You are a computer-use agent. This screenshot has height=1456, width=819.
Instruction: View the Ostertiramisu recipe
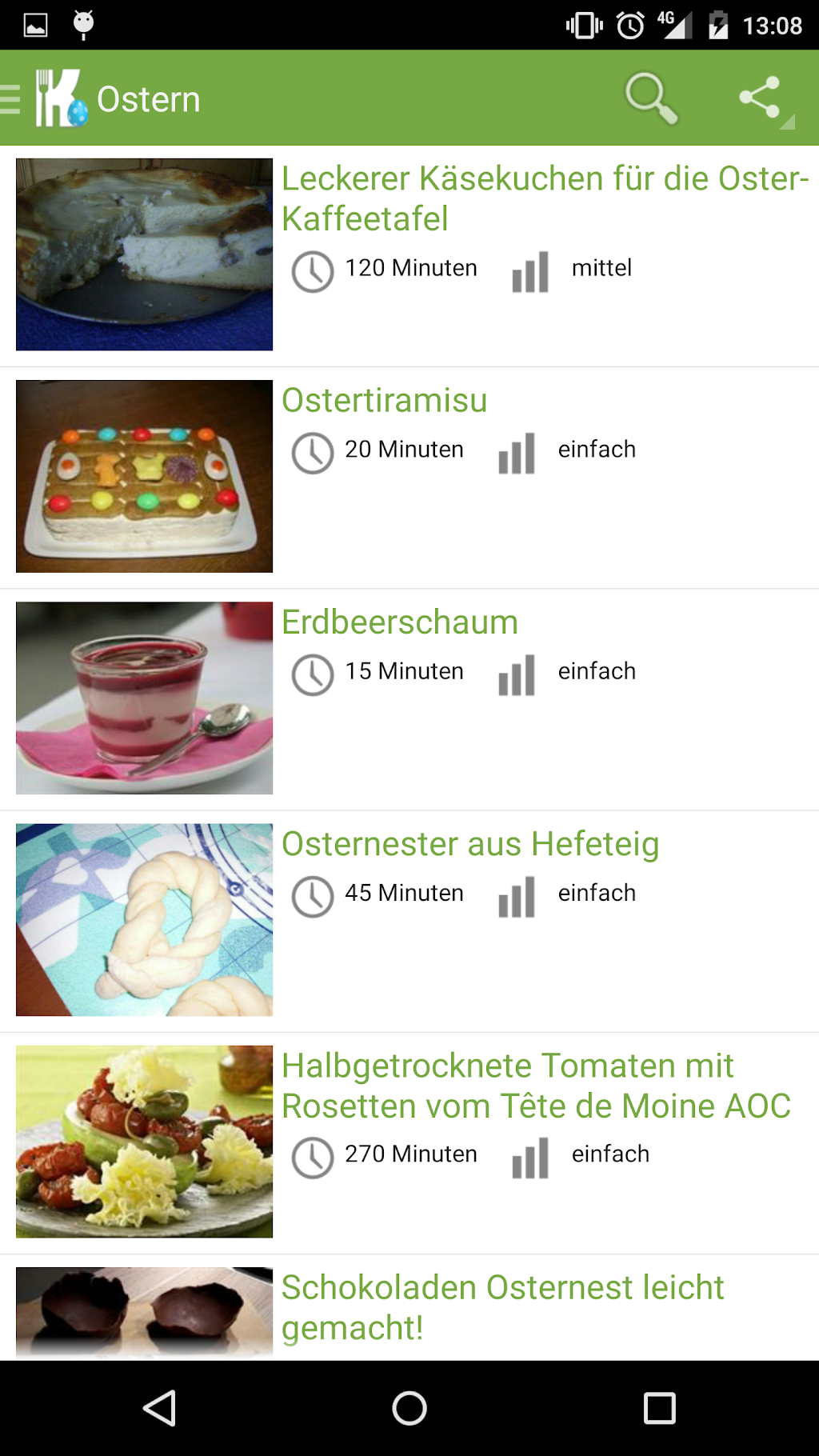[385, 400]
